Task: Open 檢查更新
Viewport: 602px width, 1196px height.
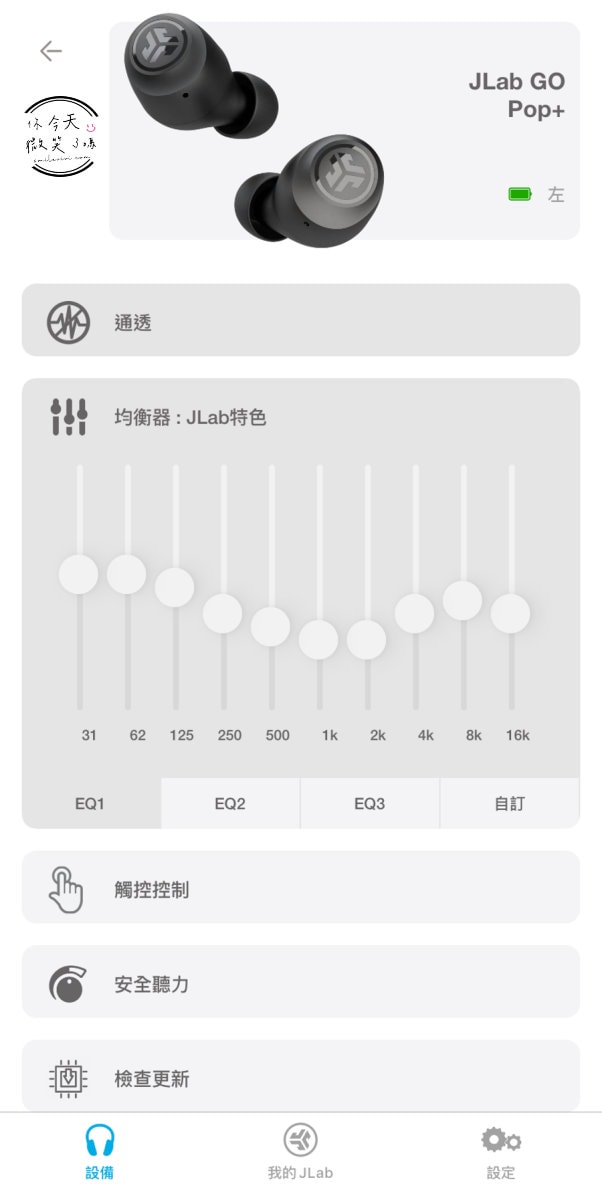Action: (x=301, y=1076)
